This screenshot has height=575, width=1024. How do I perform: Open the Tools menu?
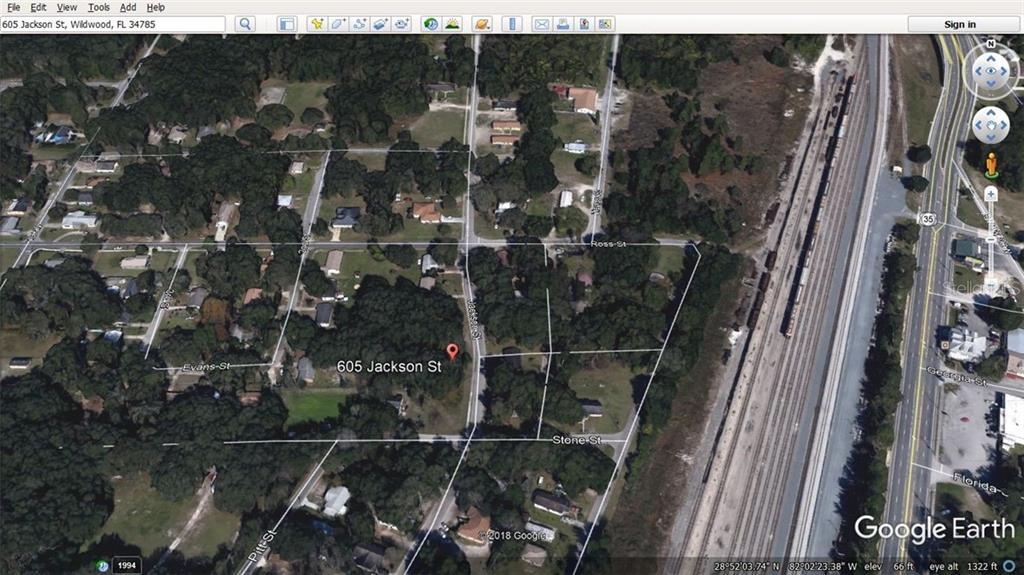point(98,7)
